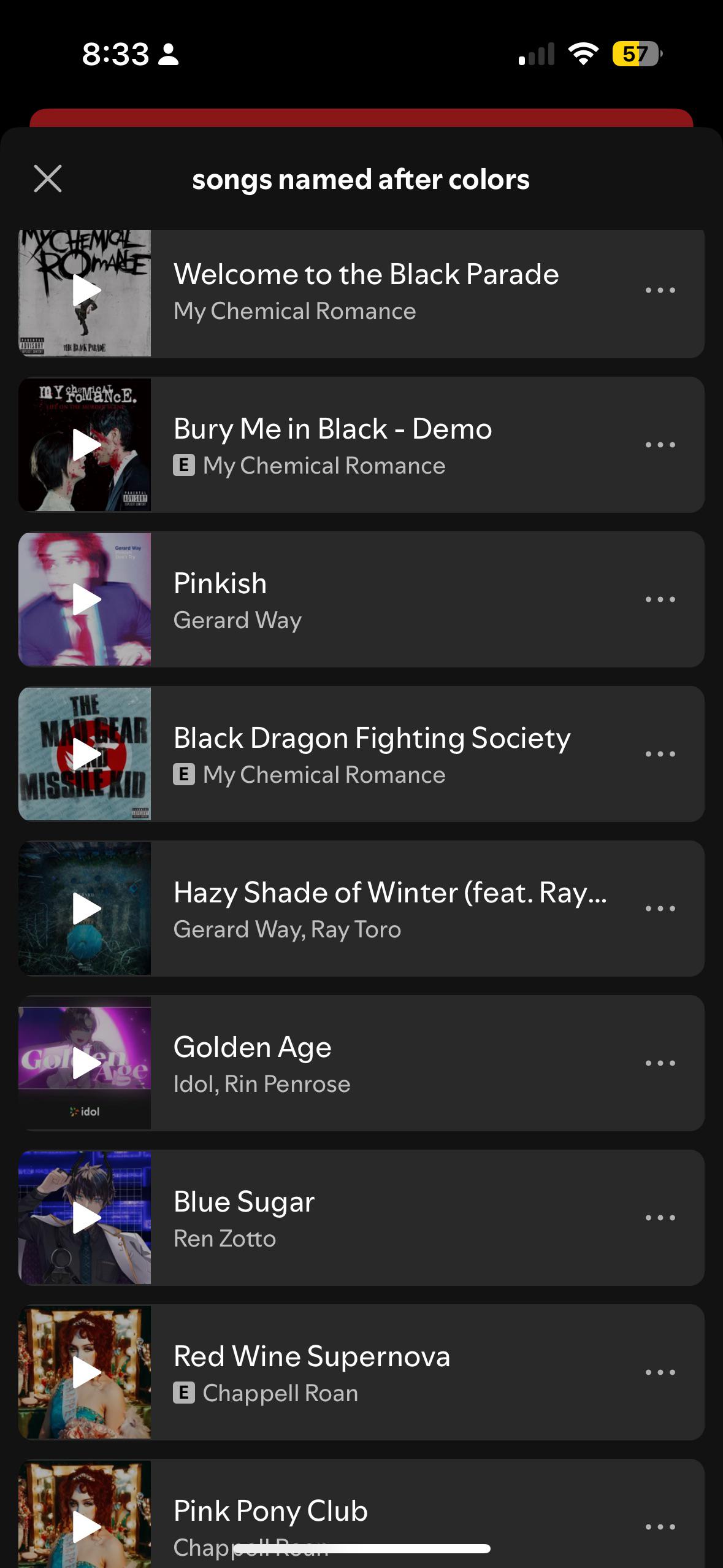
Task: Play Black Dragon Fighting Society
Action: 86,754
